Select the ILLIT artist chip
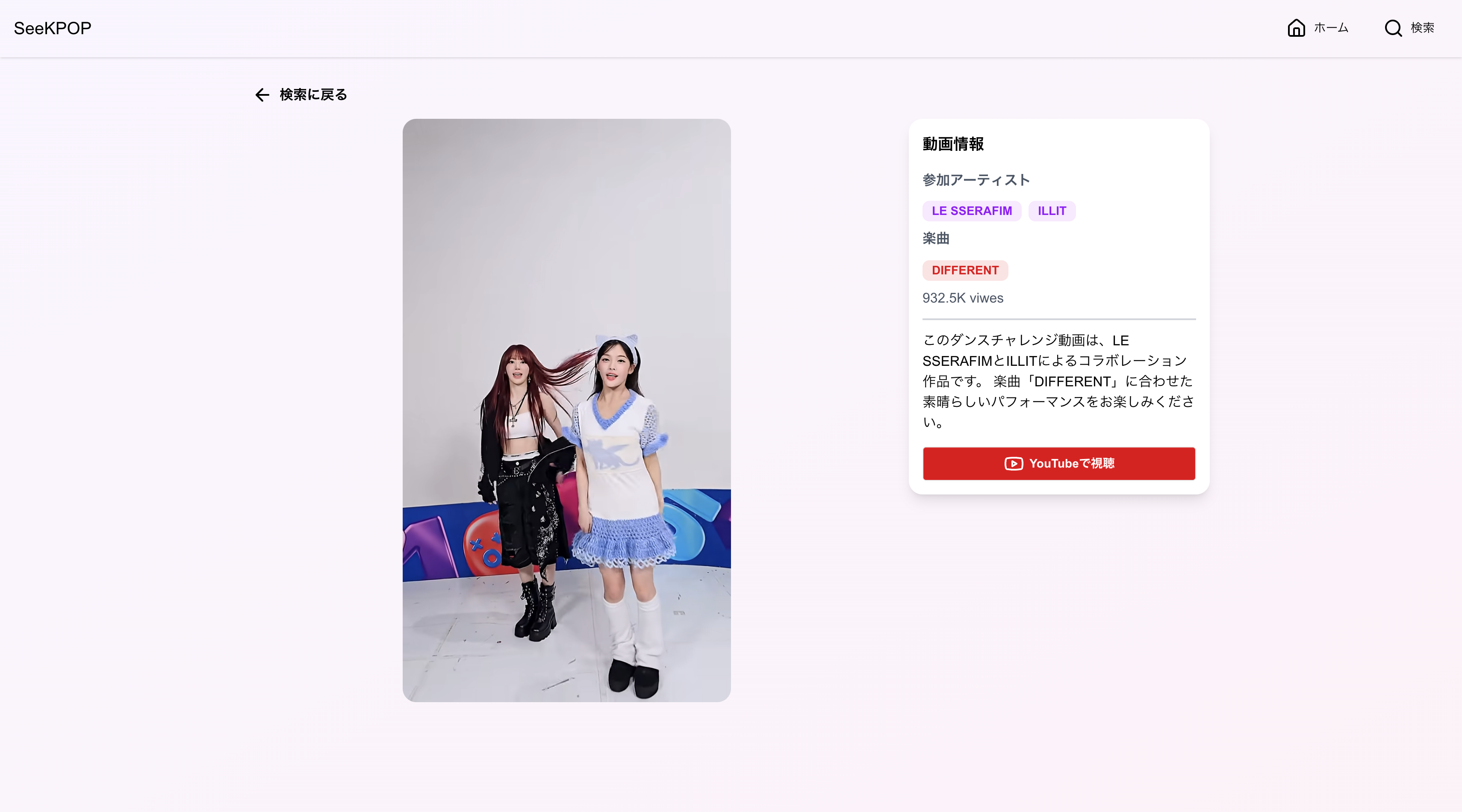 pos(1051,211)
